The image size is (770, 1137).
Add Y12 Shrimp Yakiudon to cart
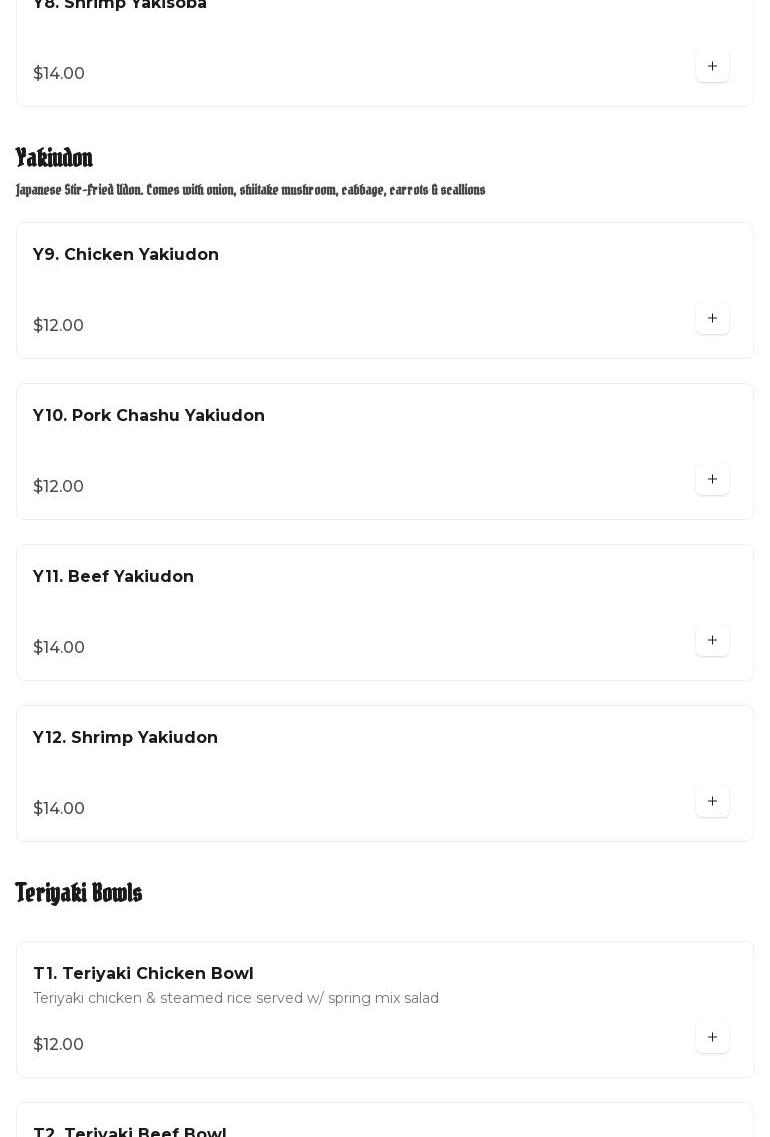pos(712,801)
